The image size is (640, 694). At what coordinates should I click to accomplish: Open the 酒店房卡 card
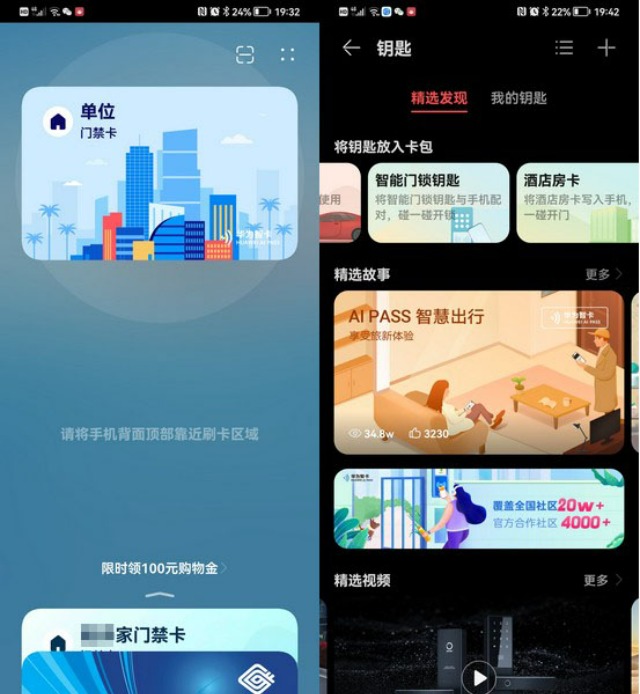pyautogui.click(x=578, y=203)
